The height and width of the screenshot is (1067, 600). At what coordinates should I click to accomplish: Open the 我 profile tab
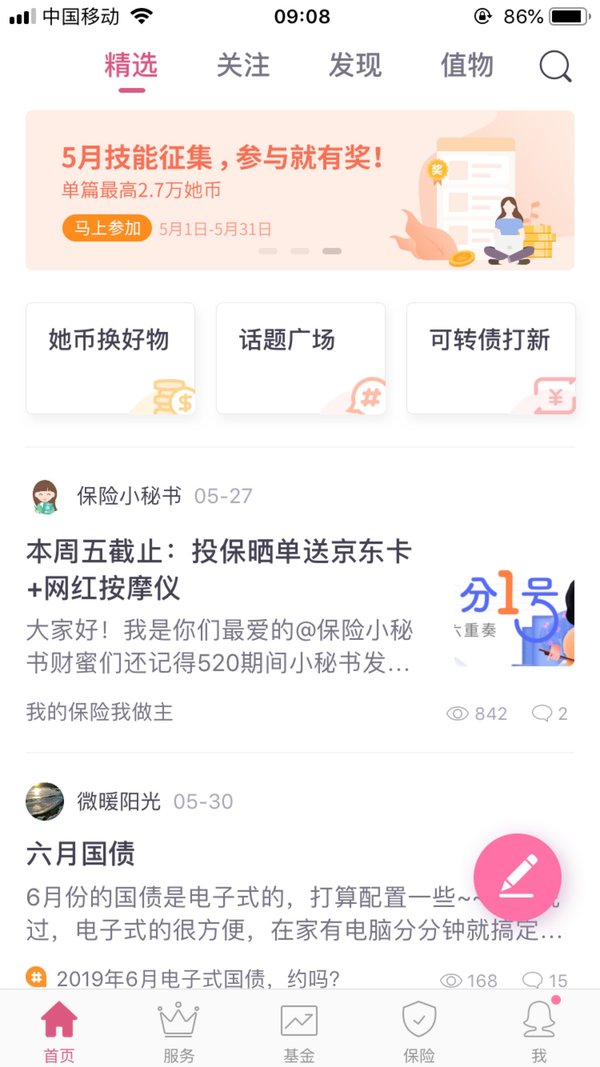point(539,1032)
